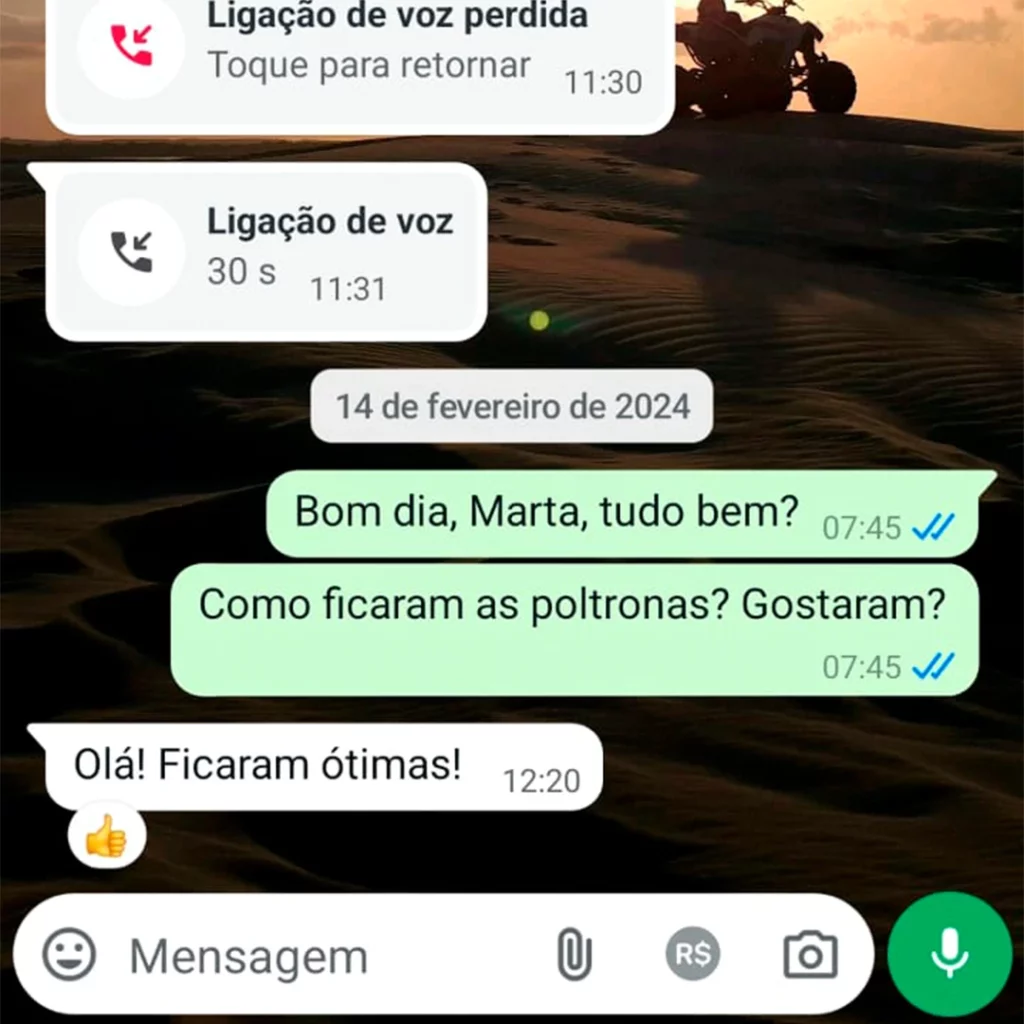Viewport: 1024px width, 1024px height.
Task: Open the thumbs-up reaction under 'Olá! Ficaram ótimas!'
Action: 106,836
